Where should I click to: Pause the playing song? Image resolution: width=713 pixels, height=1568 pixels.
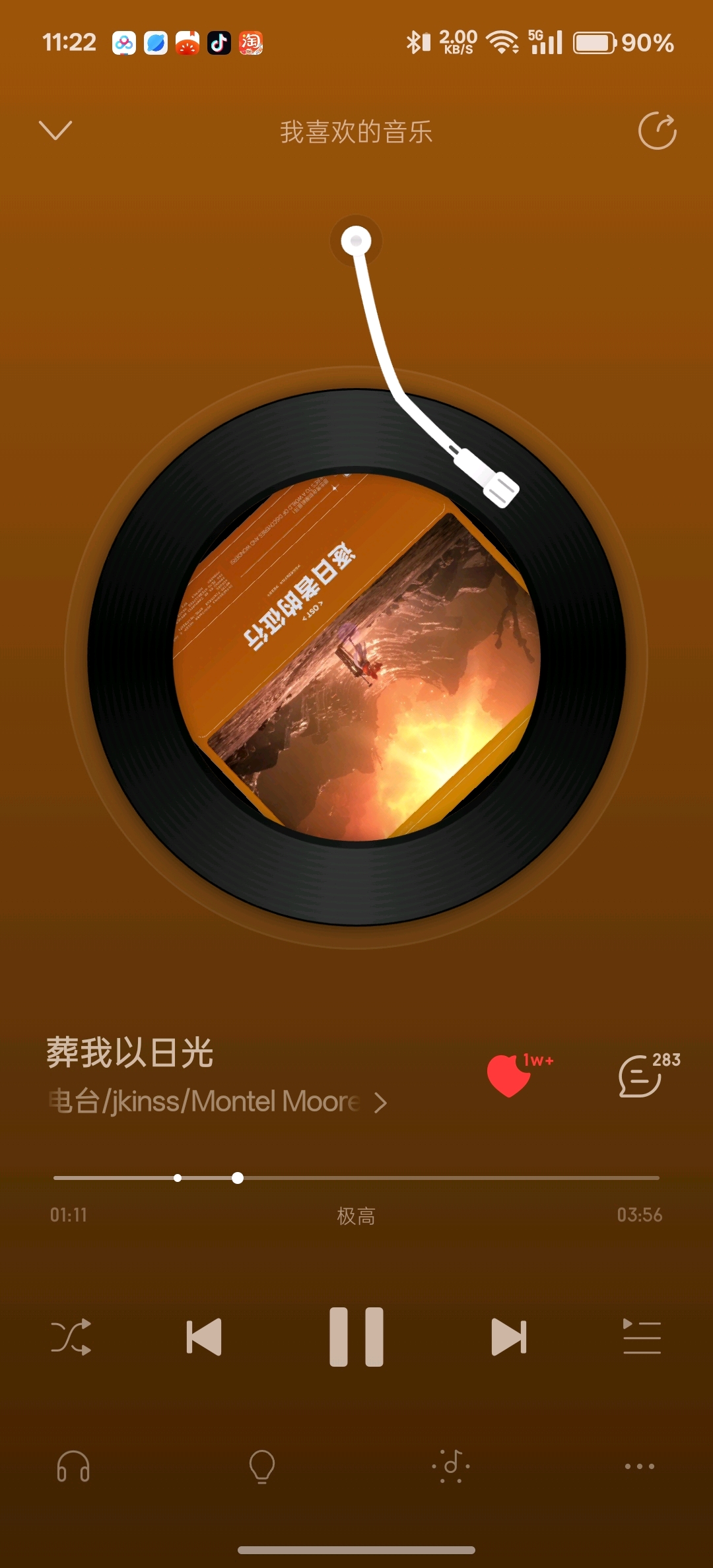pyautogui.click(x=356, y=1337)
